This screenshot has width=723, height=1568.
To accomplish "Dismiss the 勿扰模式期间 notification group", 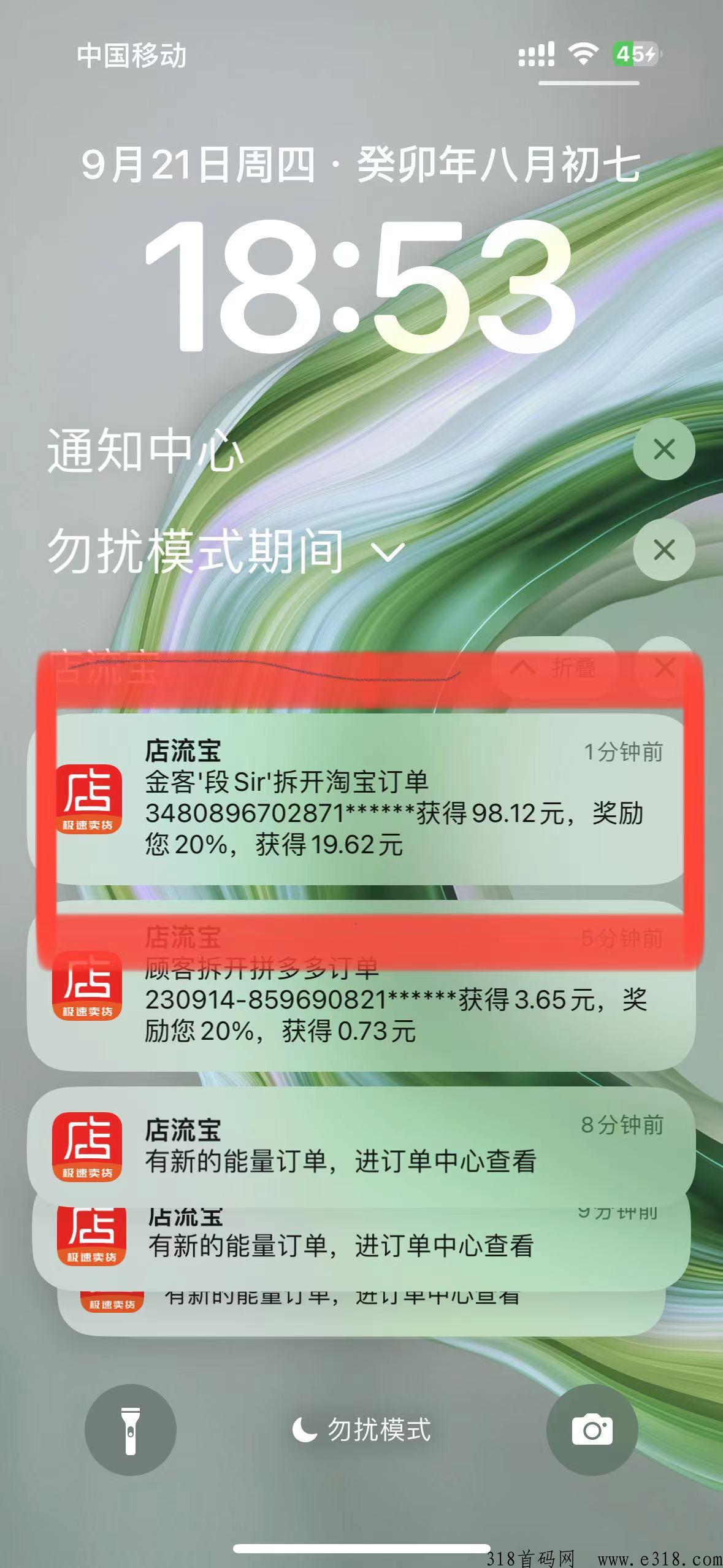I will pos(664,550).
